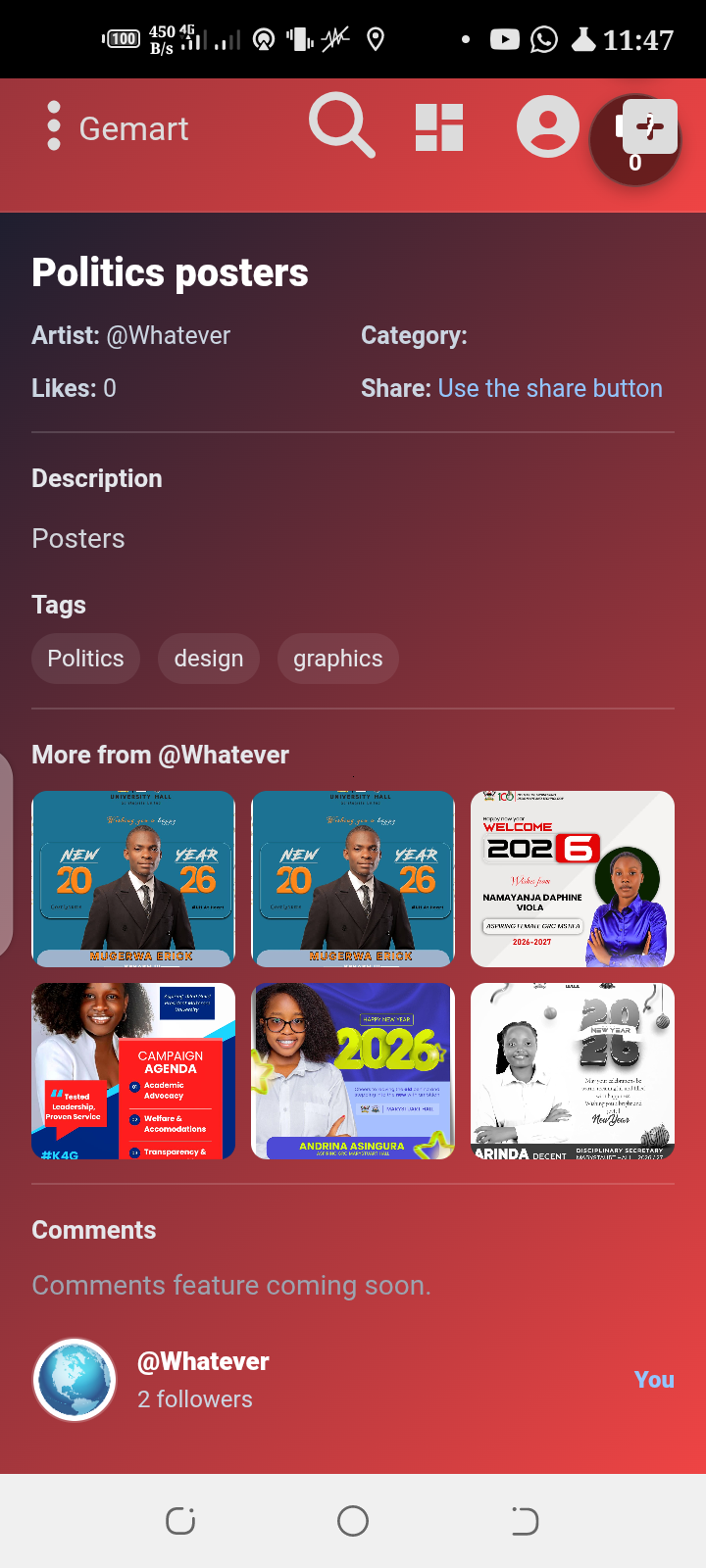Select the design tag
Viewport: 706px width, 1568px height.
point(208,659)
